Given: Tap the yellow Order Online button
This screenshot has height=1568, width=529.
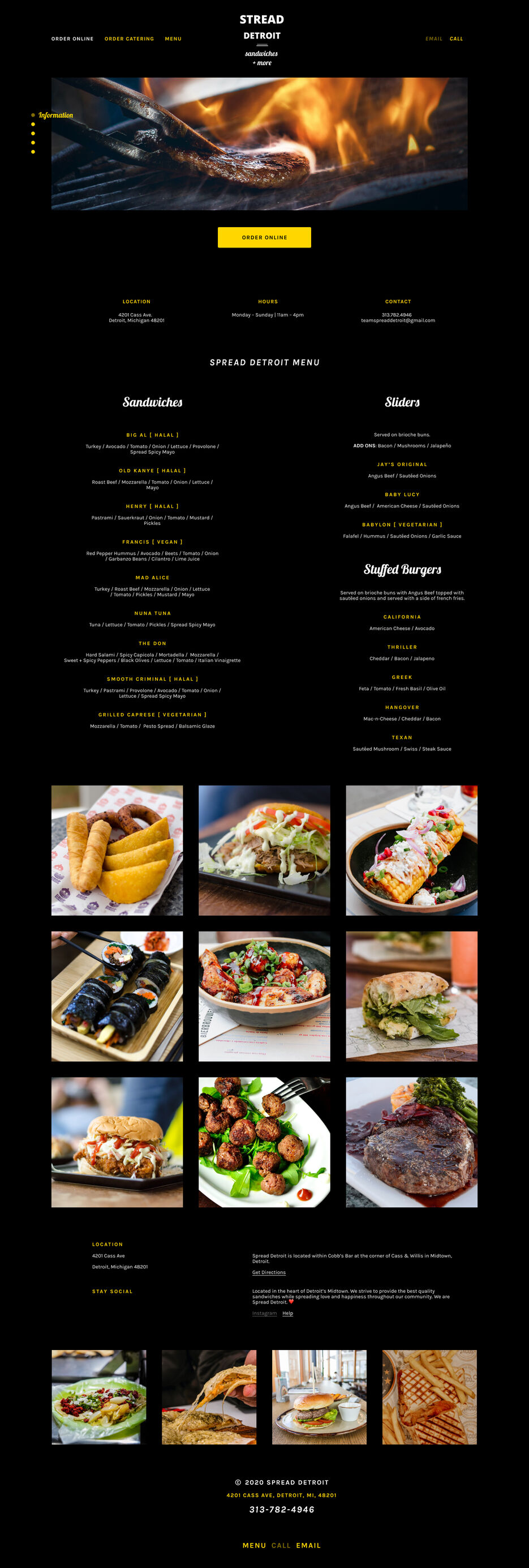Looking at the screenshot, I should 264,237.
